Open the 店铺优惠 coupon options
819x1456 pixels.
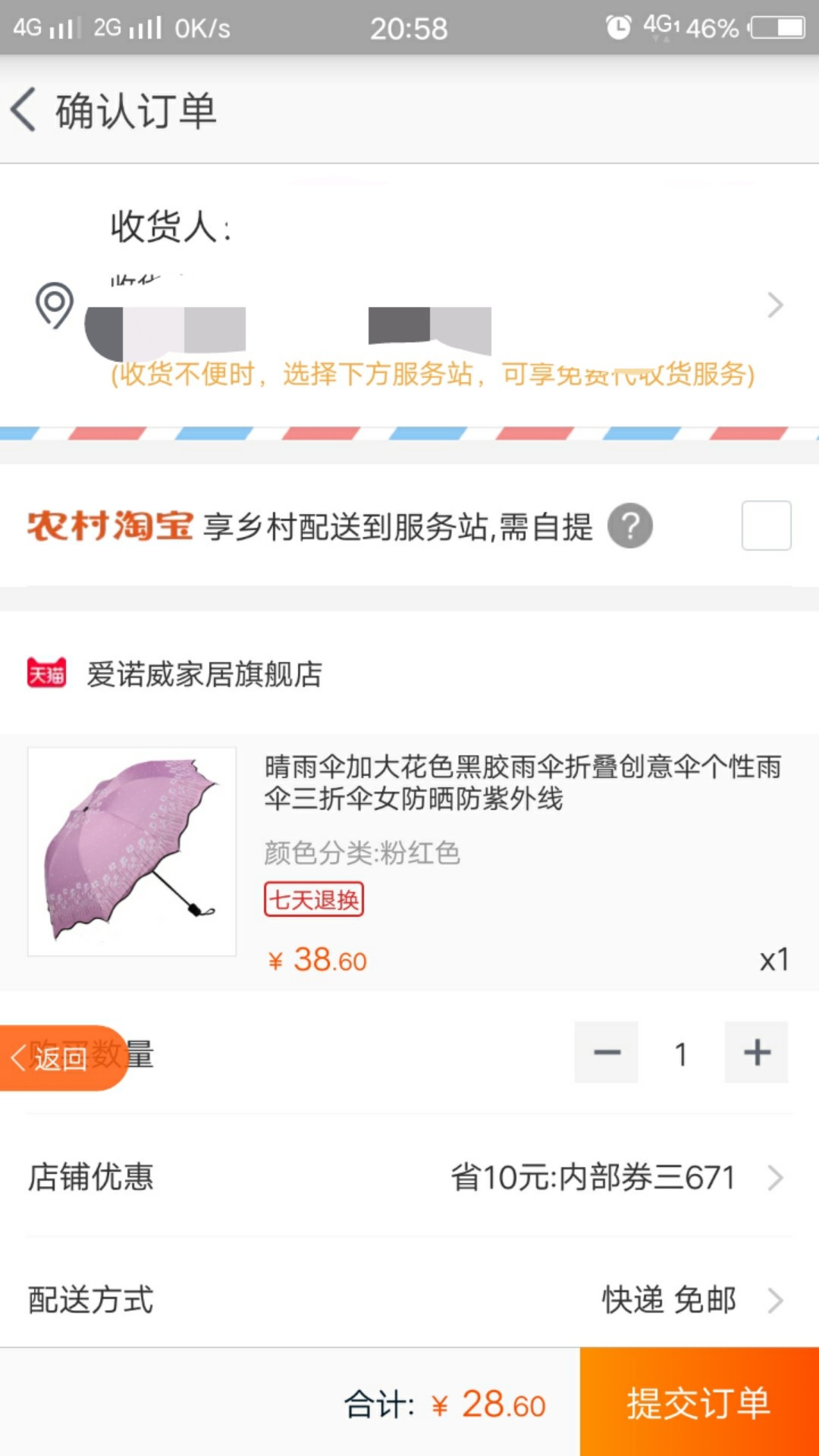point(409,1178)
